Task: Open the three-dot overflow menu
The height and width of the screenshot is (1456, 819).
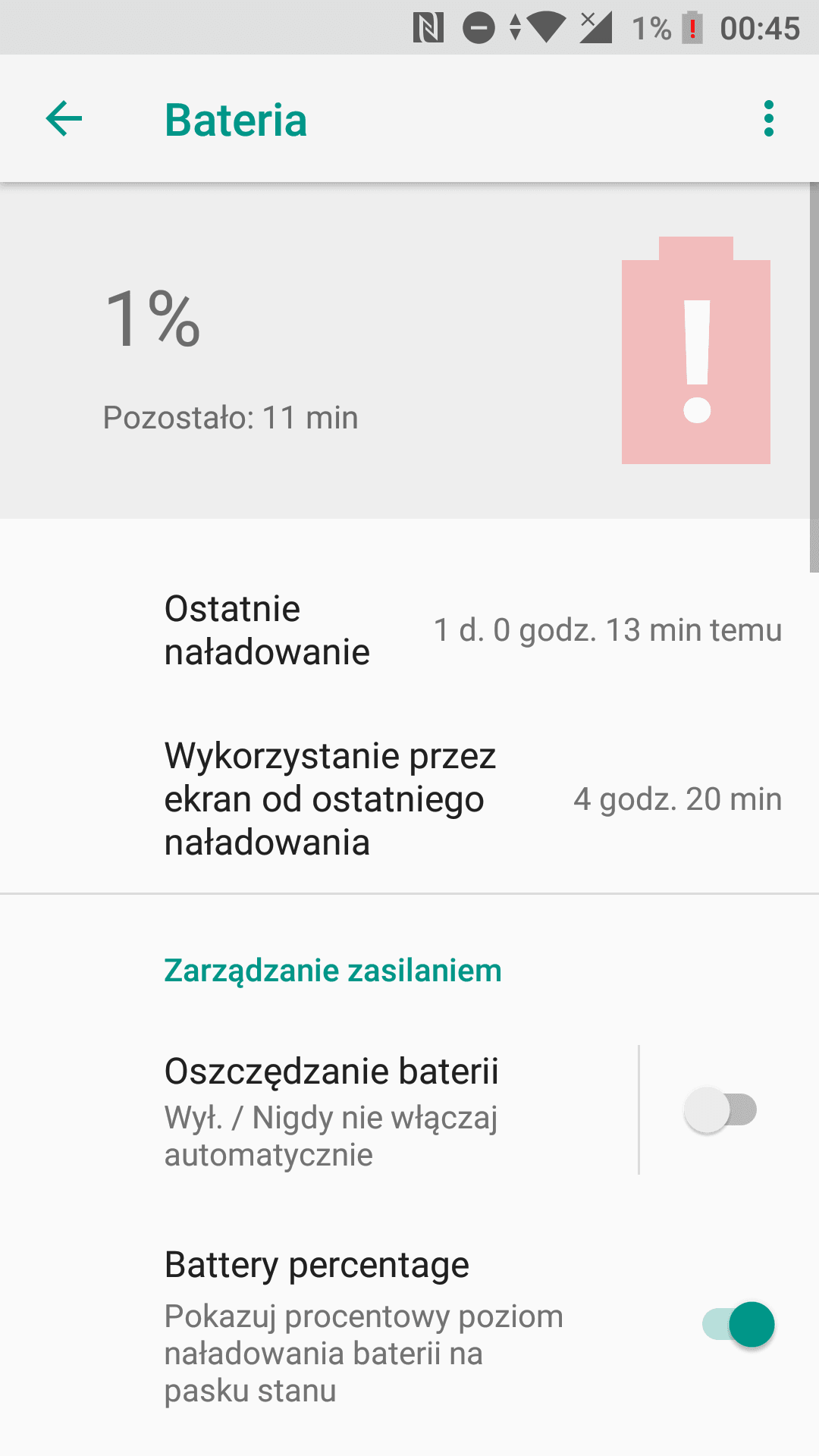Action: [x=769, y=119]
